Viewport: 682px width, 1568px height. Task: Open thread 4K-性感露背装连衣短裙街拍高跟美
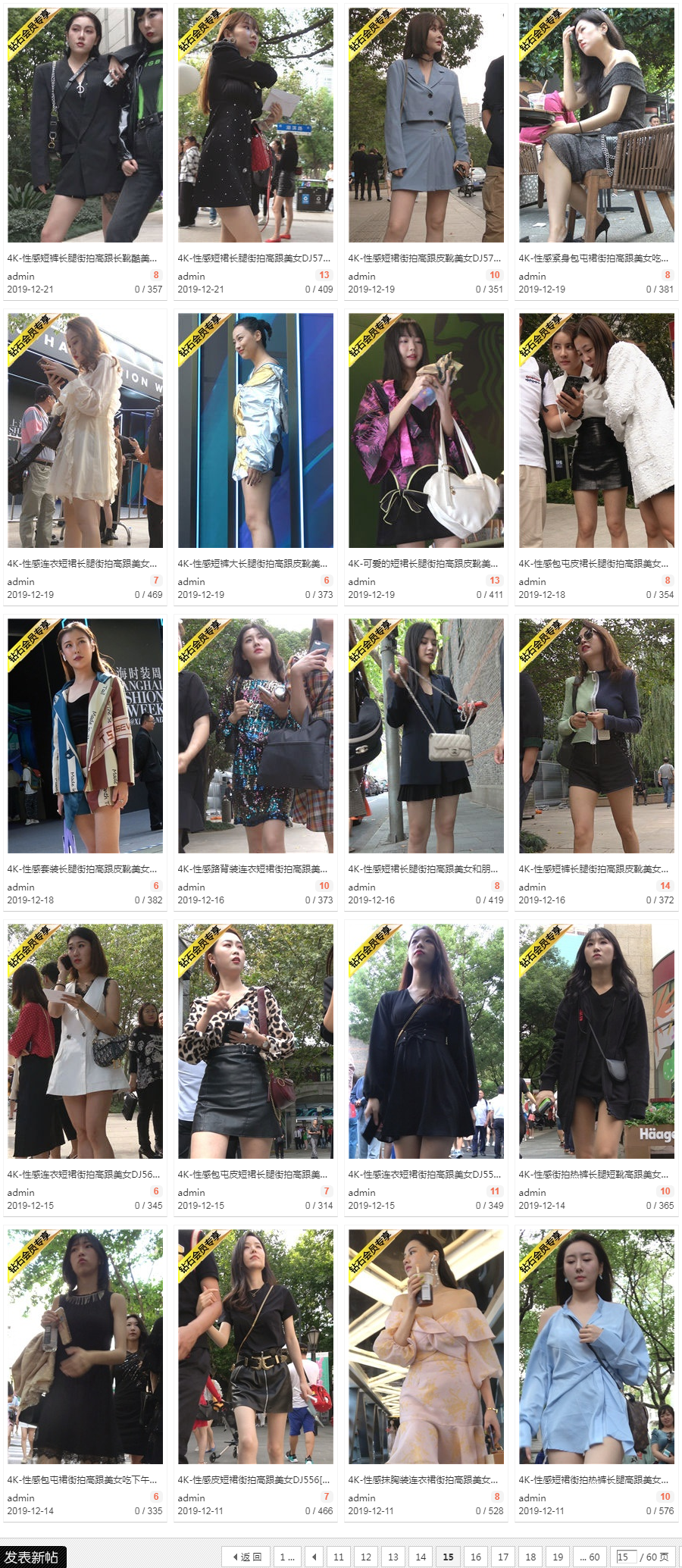[x=252, y=869]
